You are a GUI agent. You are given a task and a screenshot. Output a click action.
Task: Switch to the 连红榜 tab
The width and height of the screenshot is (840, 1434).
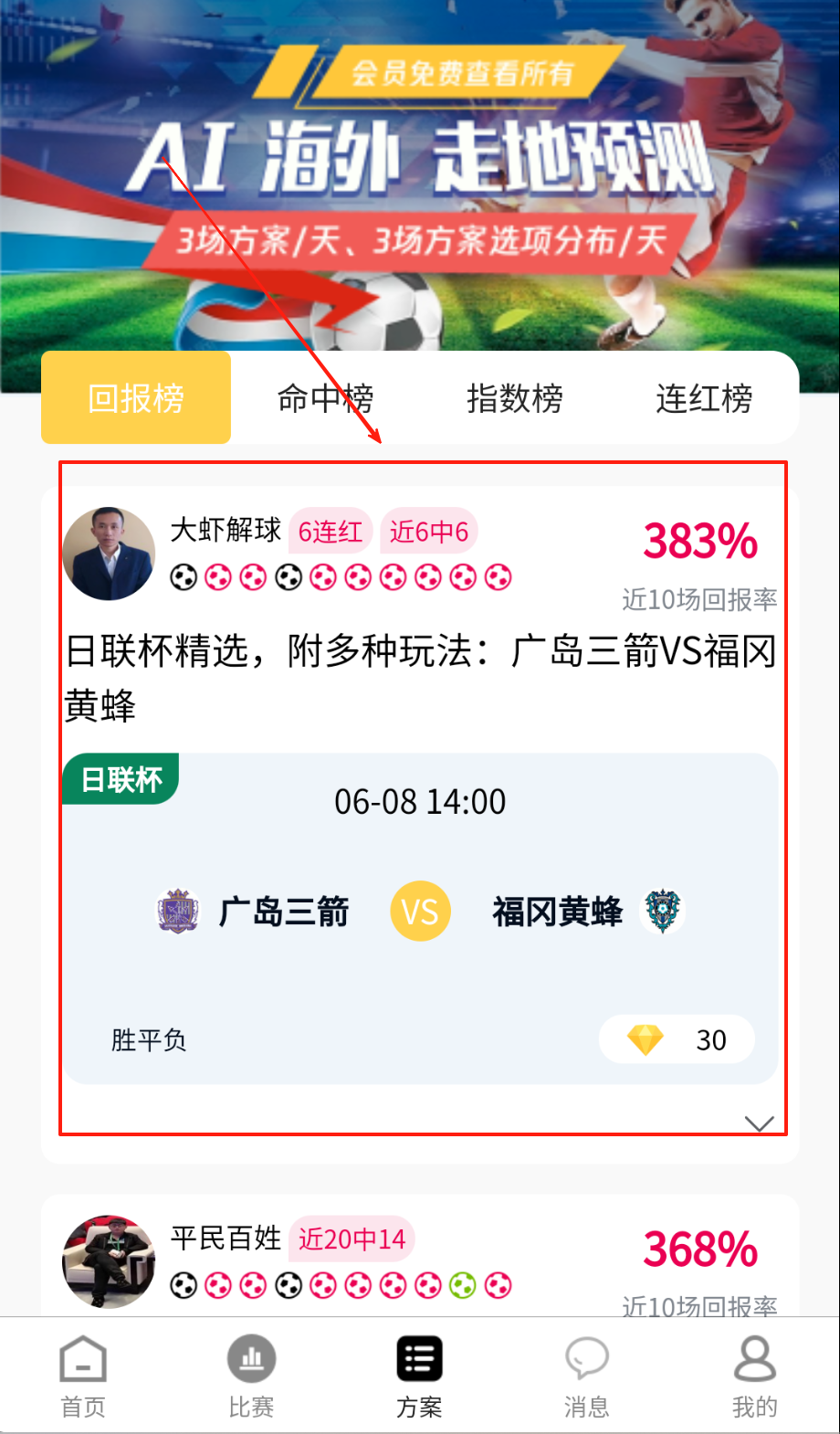[x=704, y=398]
